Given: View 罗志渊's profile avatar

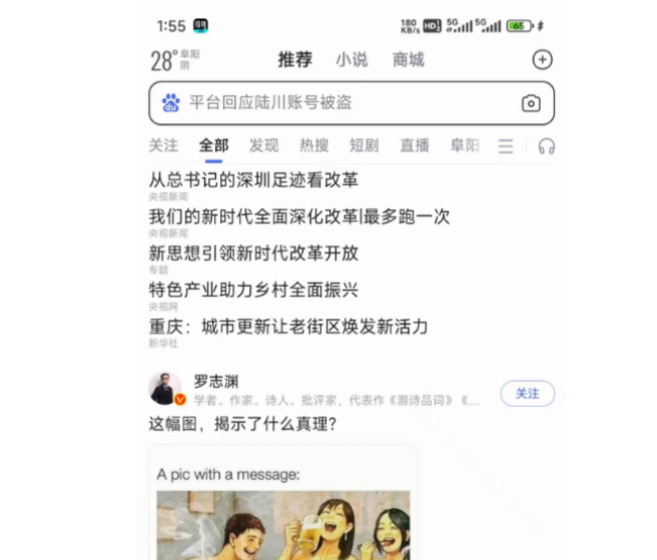Looking at the screenshot, I should pos(166,389).
